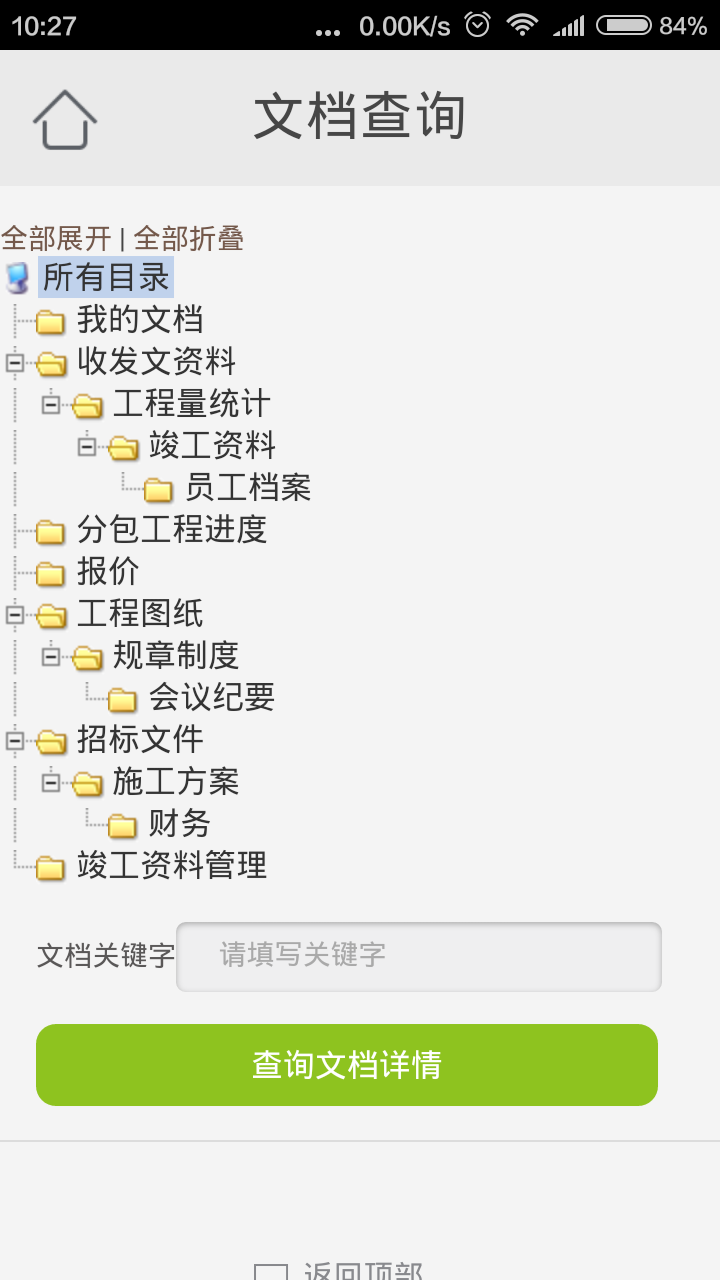Image resolution: width=720 pixels, height=1280 pixels.
Task: Select the 收发文资料 folder
Action: tap(155, 362)
